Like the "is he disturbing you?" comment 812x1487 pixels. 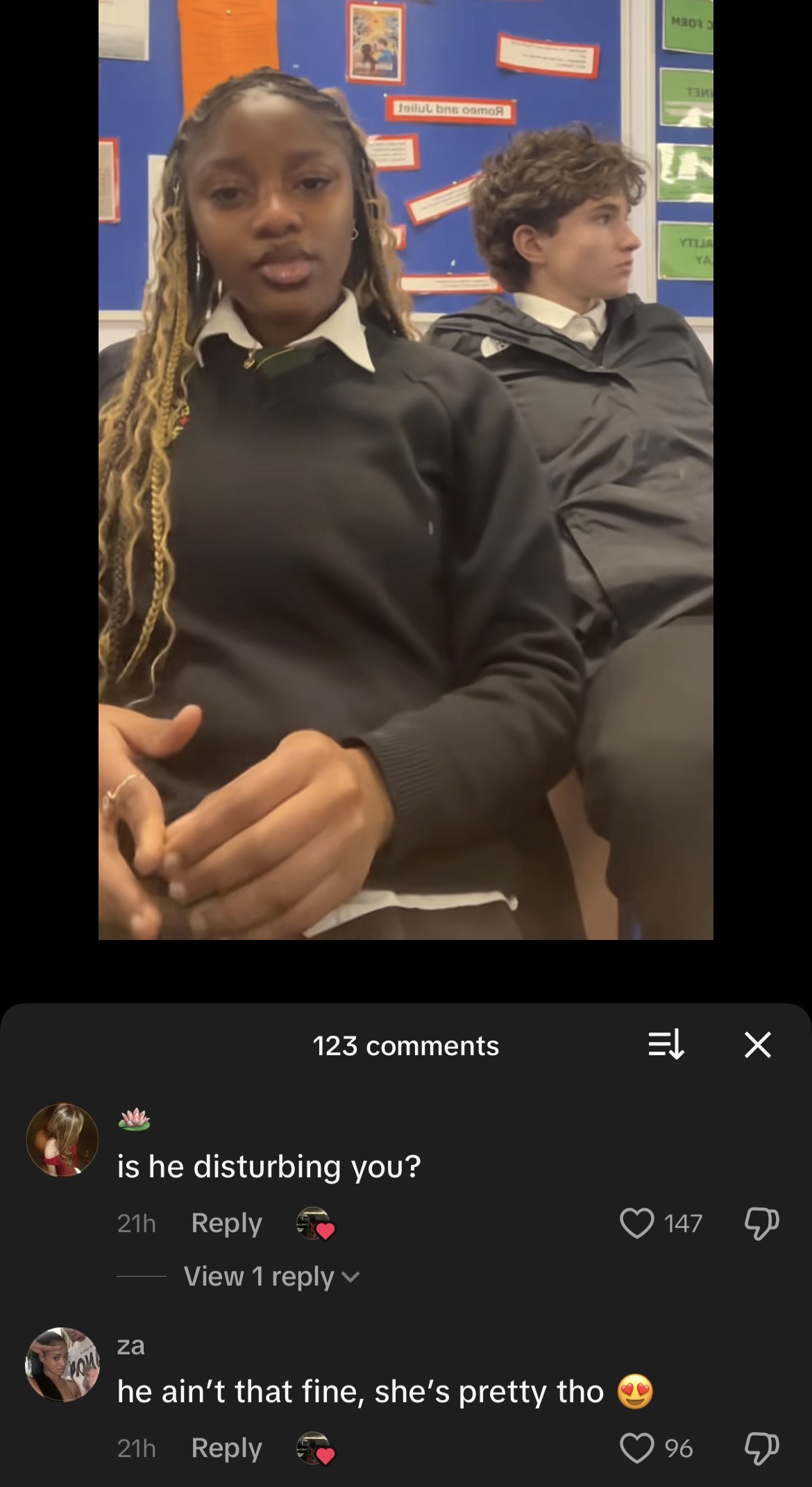636,1223
